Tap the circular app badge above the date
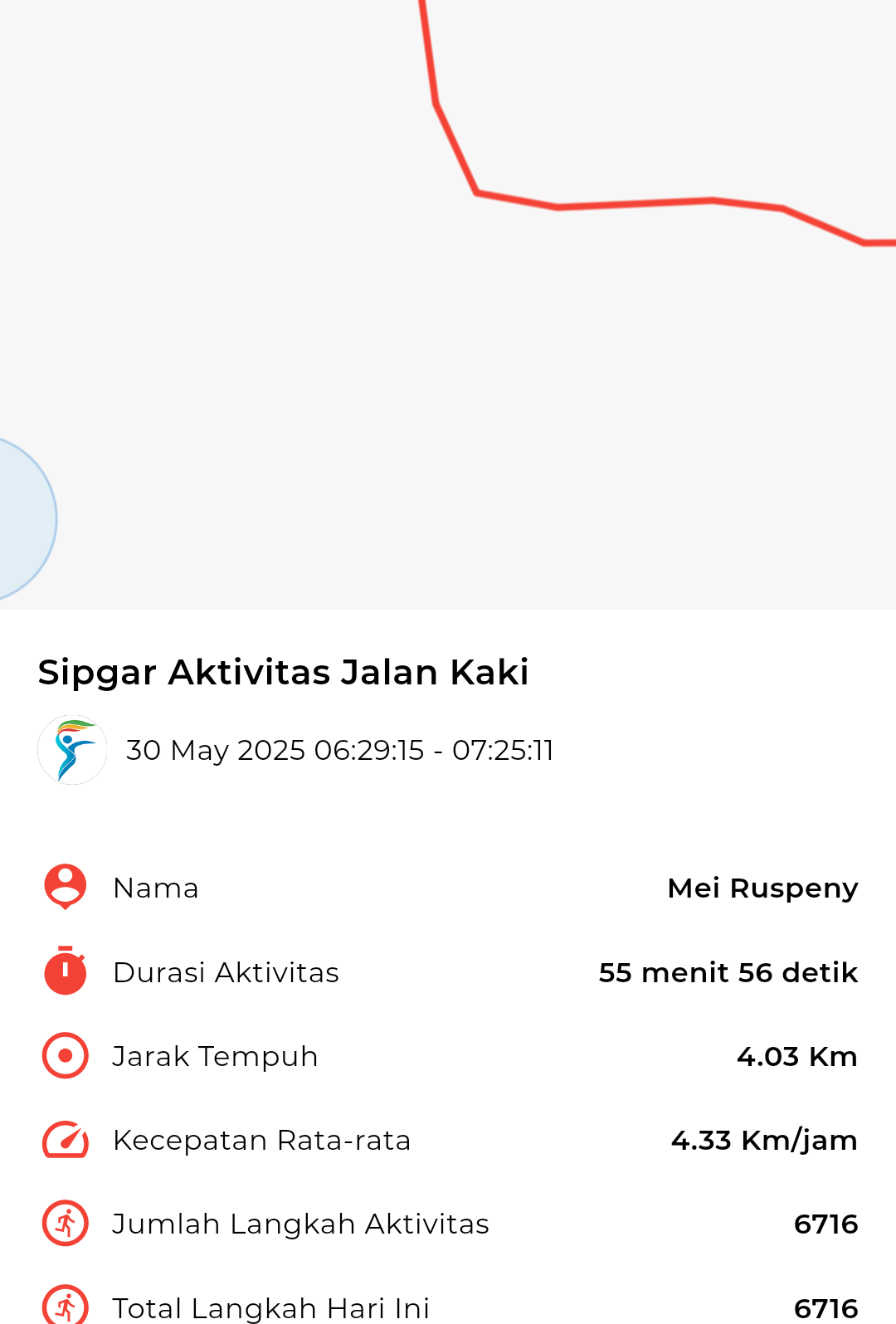The width and height of the screenshot is (896, 1324). coord(73,750)
